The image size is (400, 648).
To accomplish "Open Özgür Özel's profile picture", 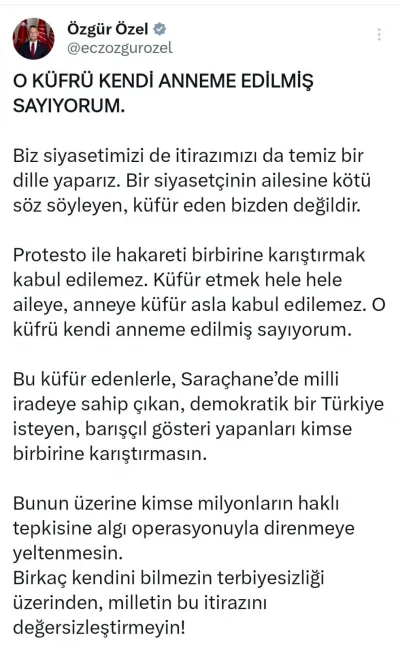I will pos(33,39).
